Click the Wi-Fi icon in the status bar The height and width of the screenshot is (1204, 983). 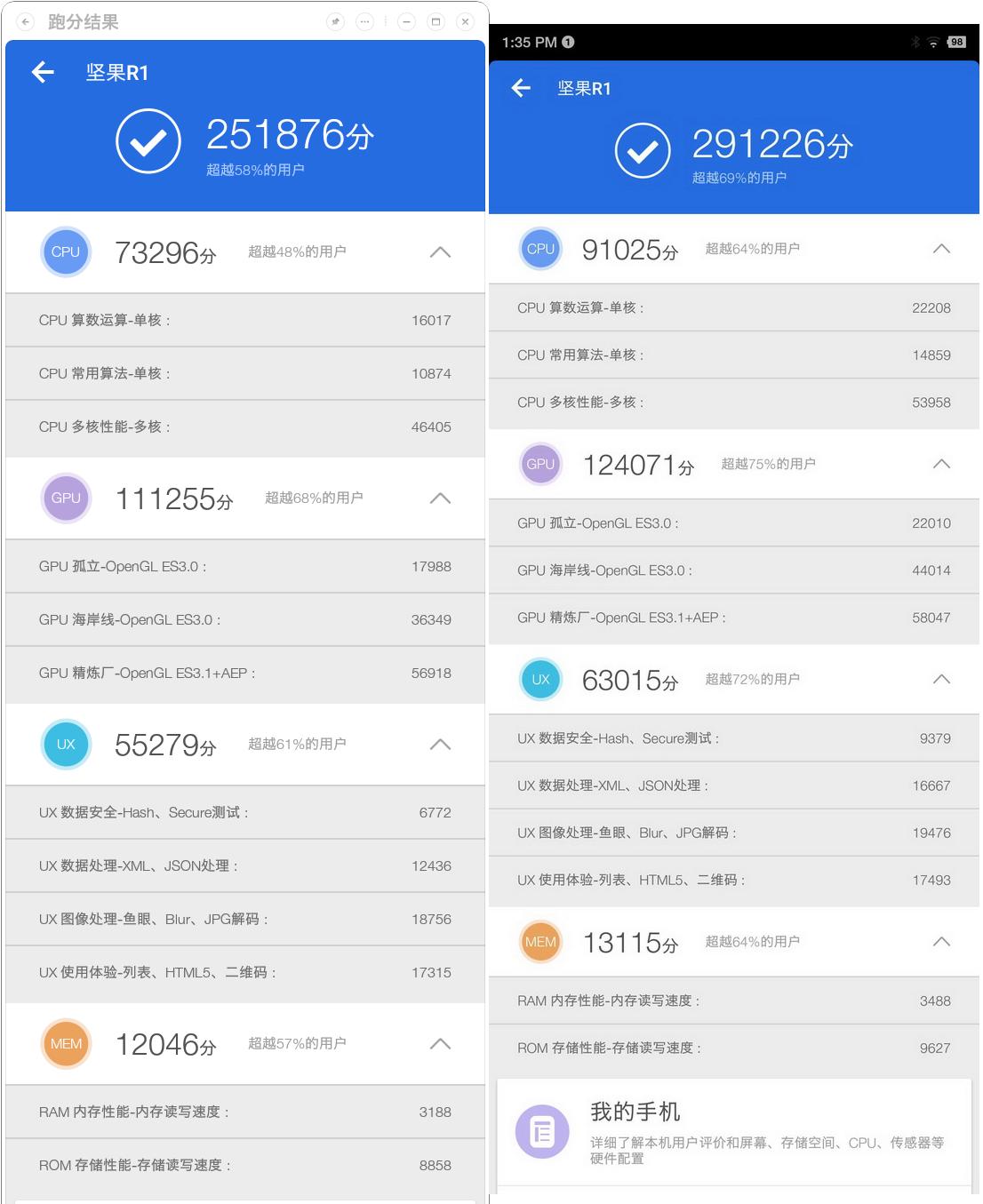point(935,42)
